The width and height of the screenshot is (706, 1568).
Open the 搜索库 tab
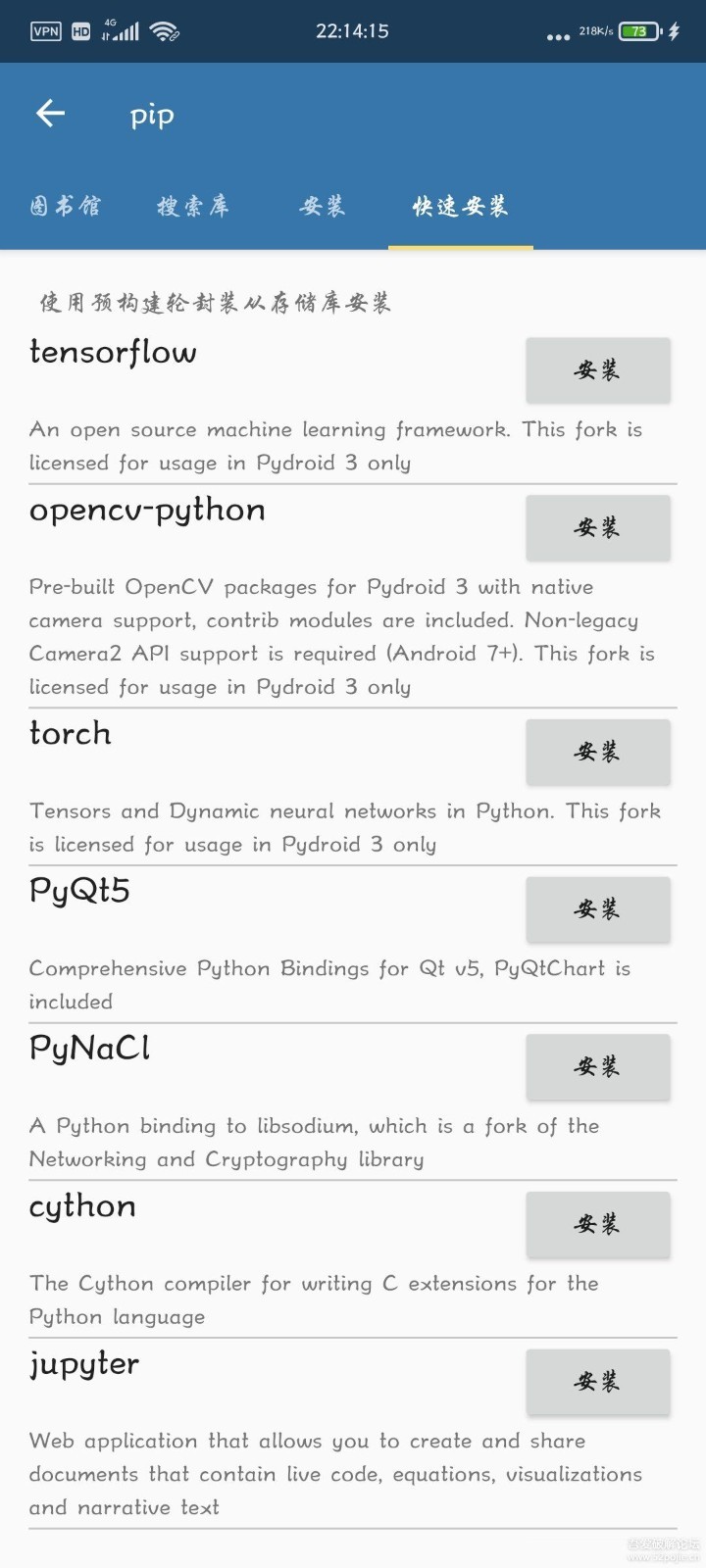coord(193,206)
